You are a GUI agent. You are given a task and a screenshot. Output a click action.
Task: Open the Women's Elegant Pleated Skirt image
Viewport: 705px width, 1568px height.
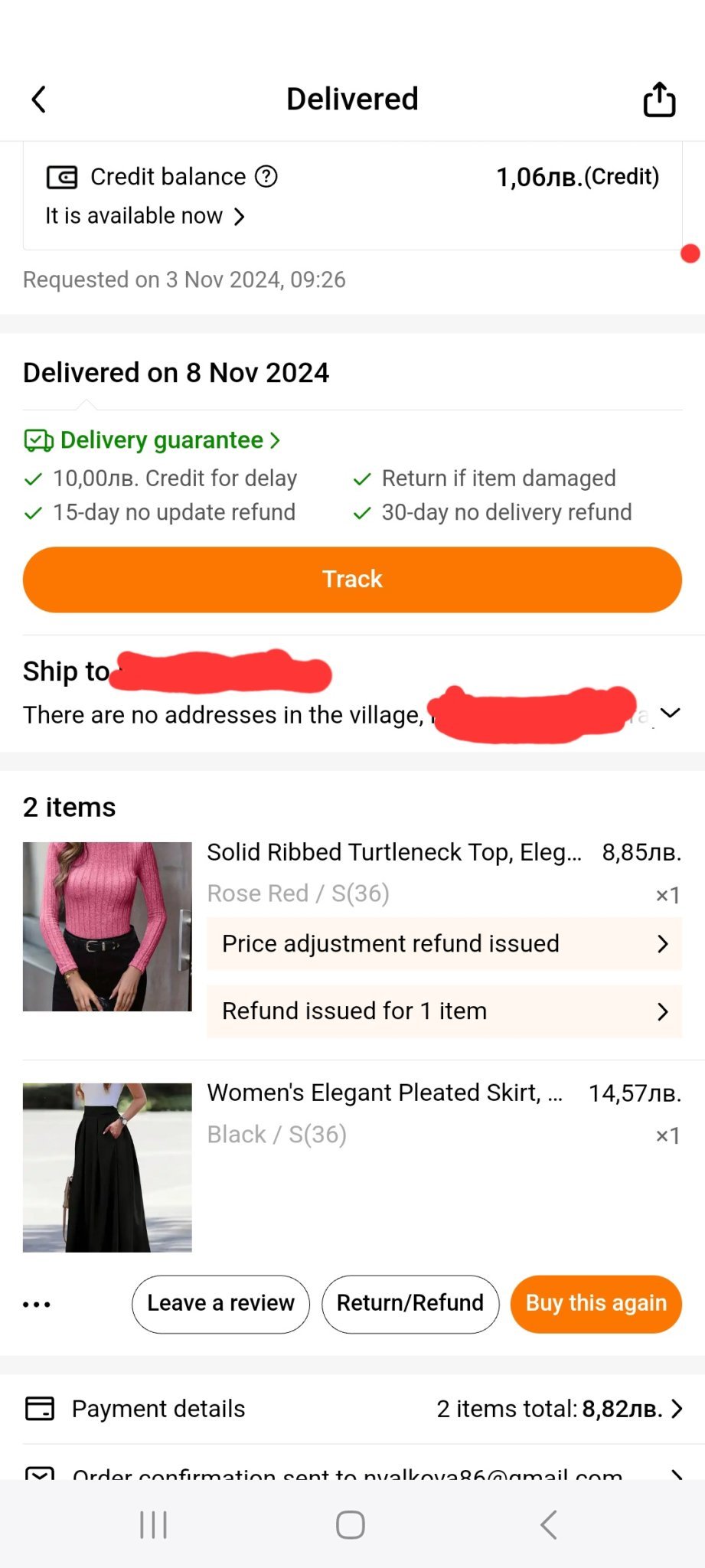pos(107,1168)
